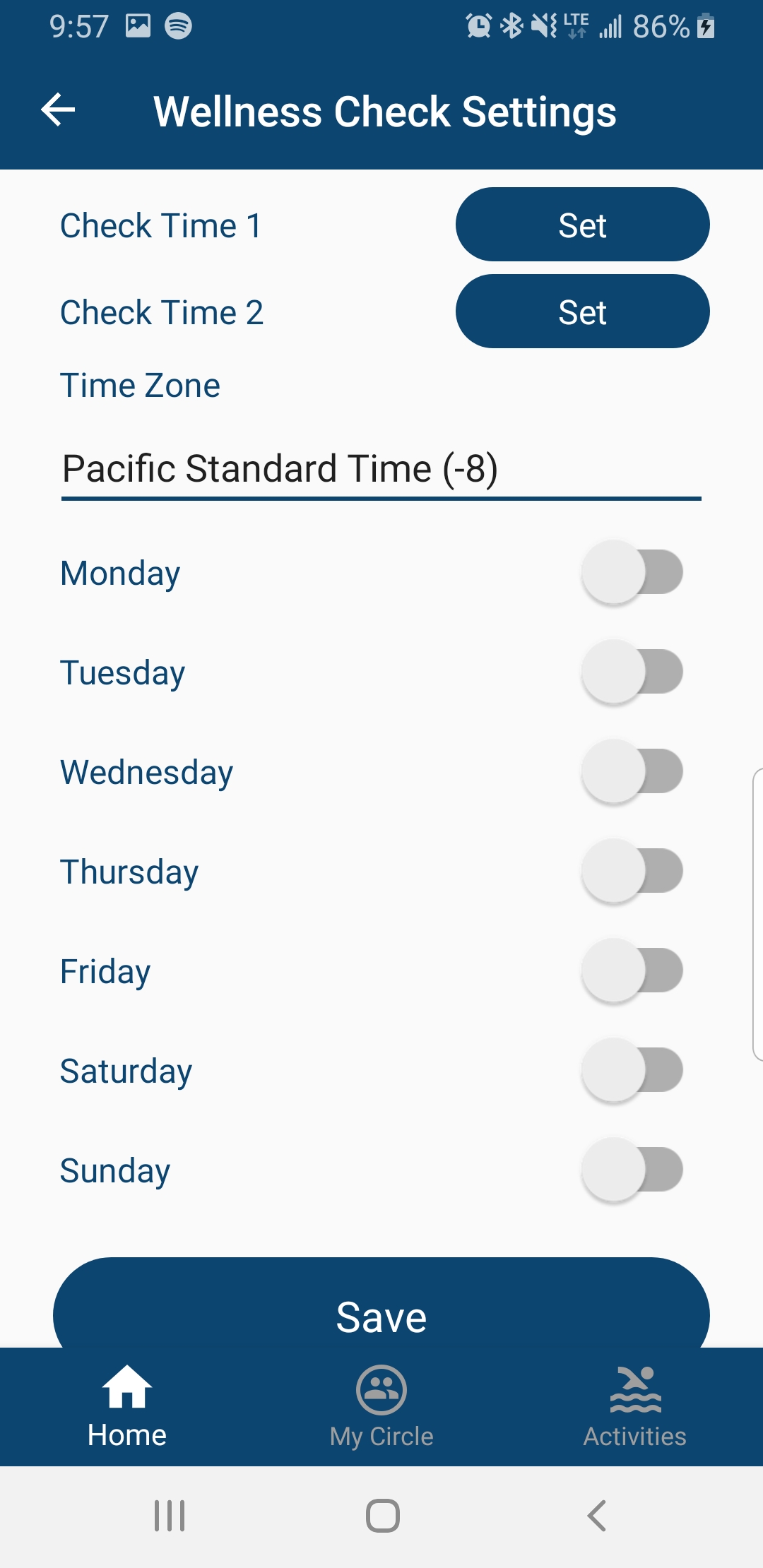The image size is (763, 1568).
Task: Open the My Circle tab
Action: [x=381, y=1407]
